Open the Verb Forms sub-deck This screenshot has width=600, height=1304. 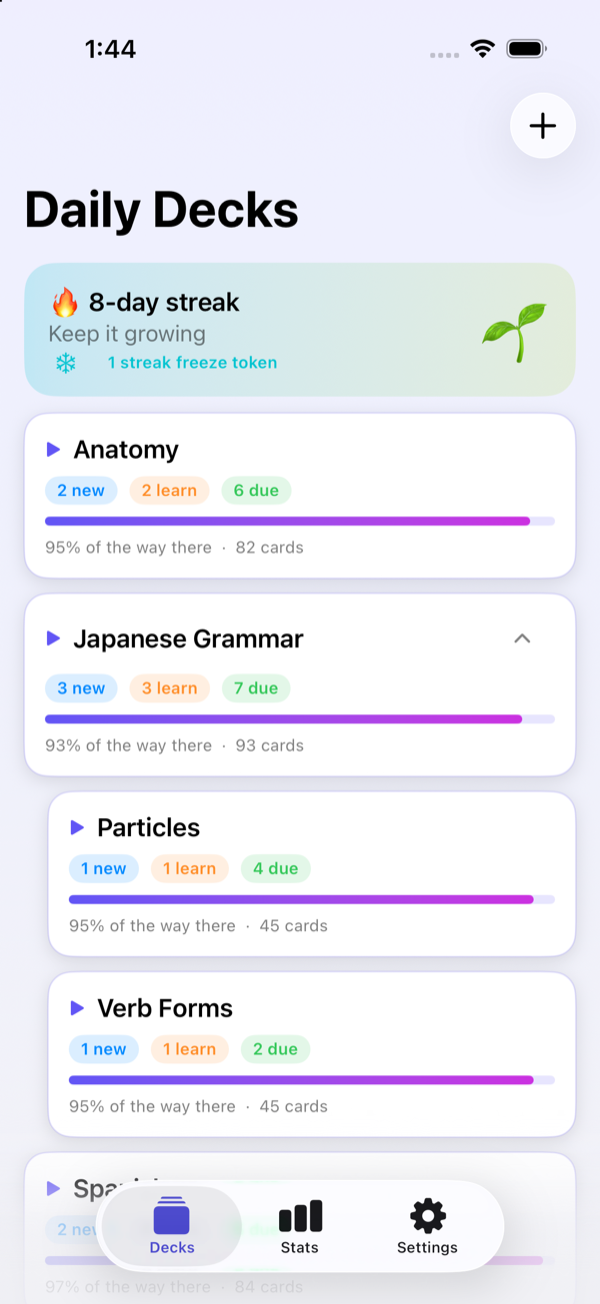312,1055
